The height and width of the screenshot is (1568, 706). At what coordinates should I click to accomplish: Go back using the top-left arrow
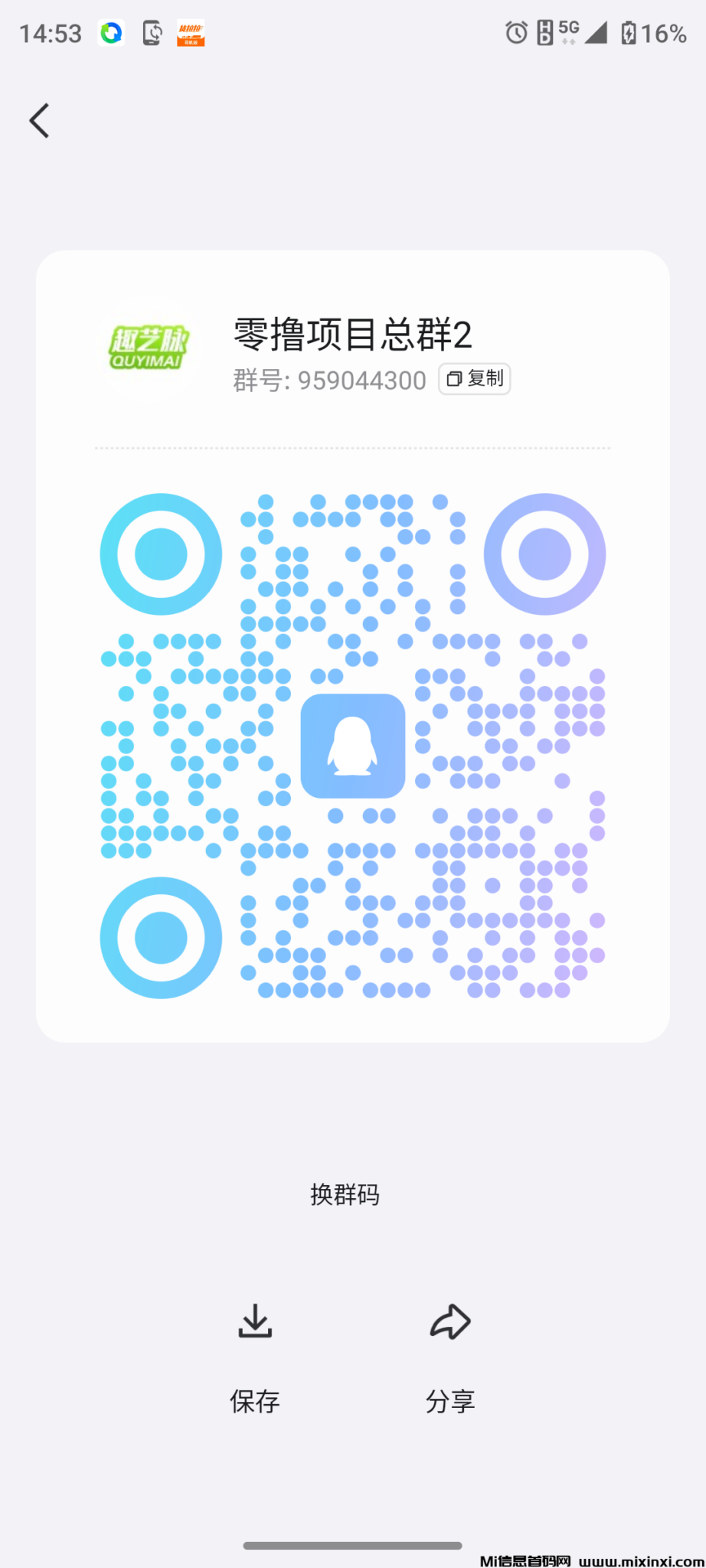[x=40, y=121]
